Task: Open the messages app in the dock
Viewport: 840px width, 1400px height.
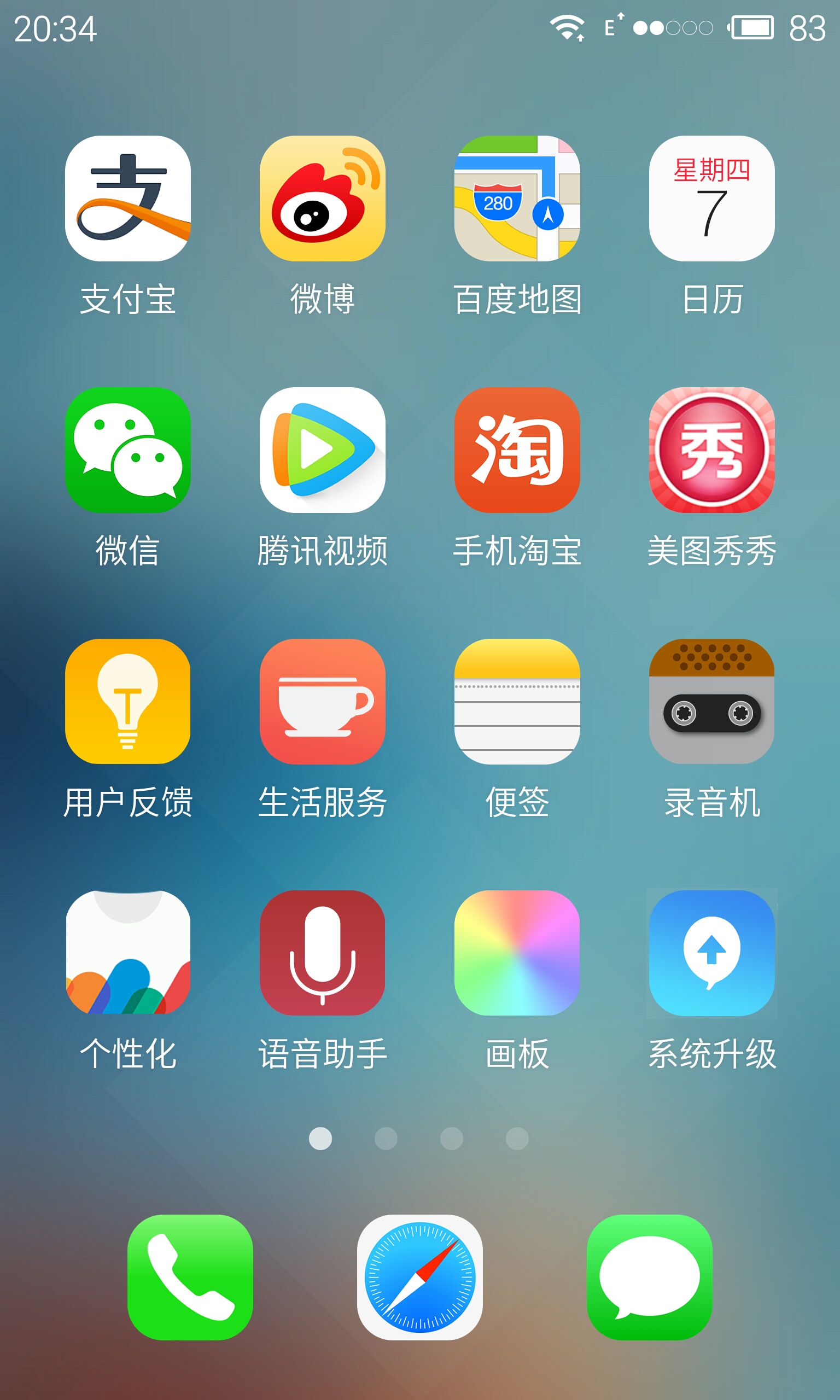Action: pyautogui.click(x=650, y=1277)
